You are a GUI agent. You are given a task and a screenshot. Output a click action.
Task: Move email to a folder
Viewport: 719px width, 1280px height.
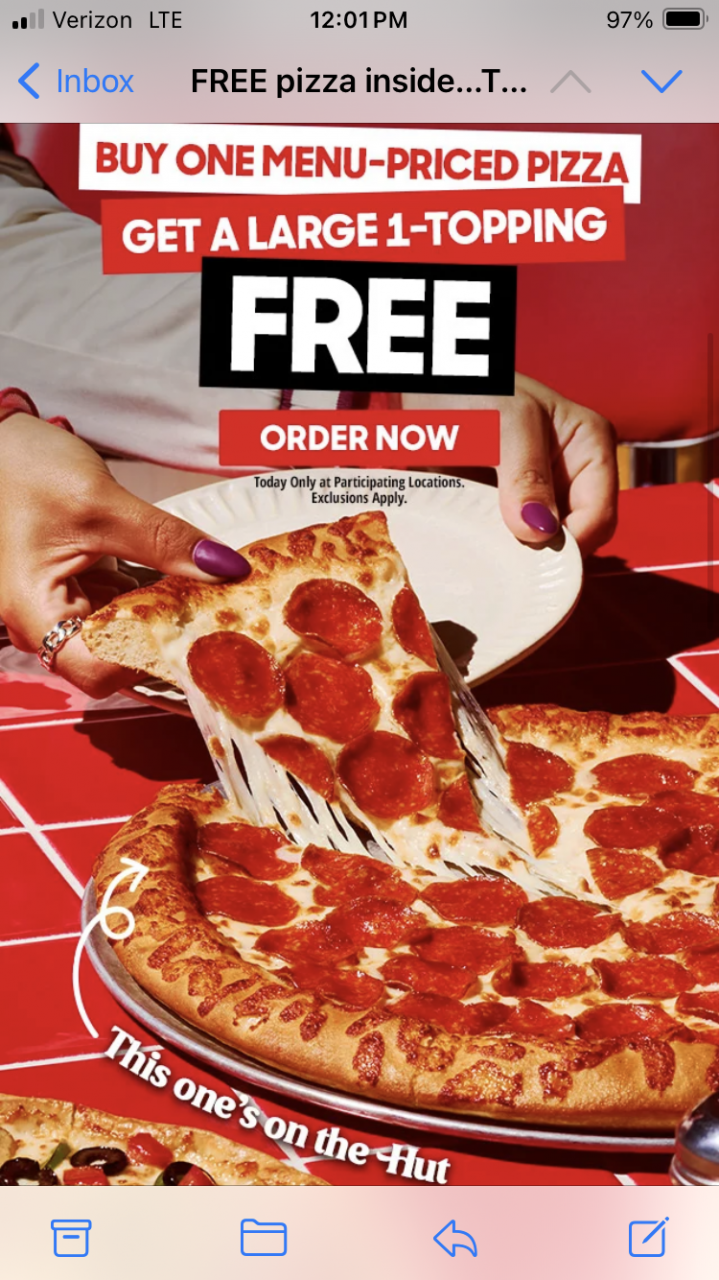(x=263, y=1238)
